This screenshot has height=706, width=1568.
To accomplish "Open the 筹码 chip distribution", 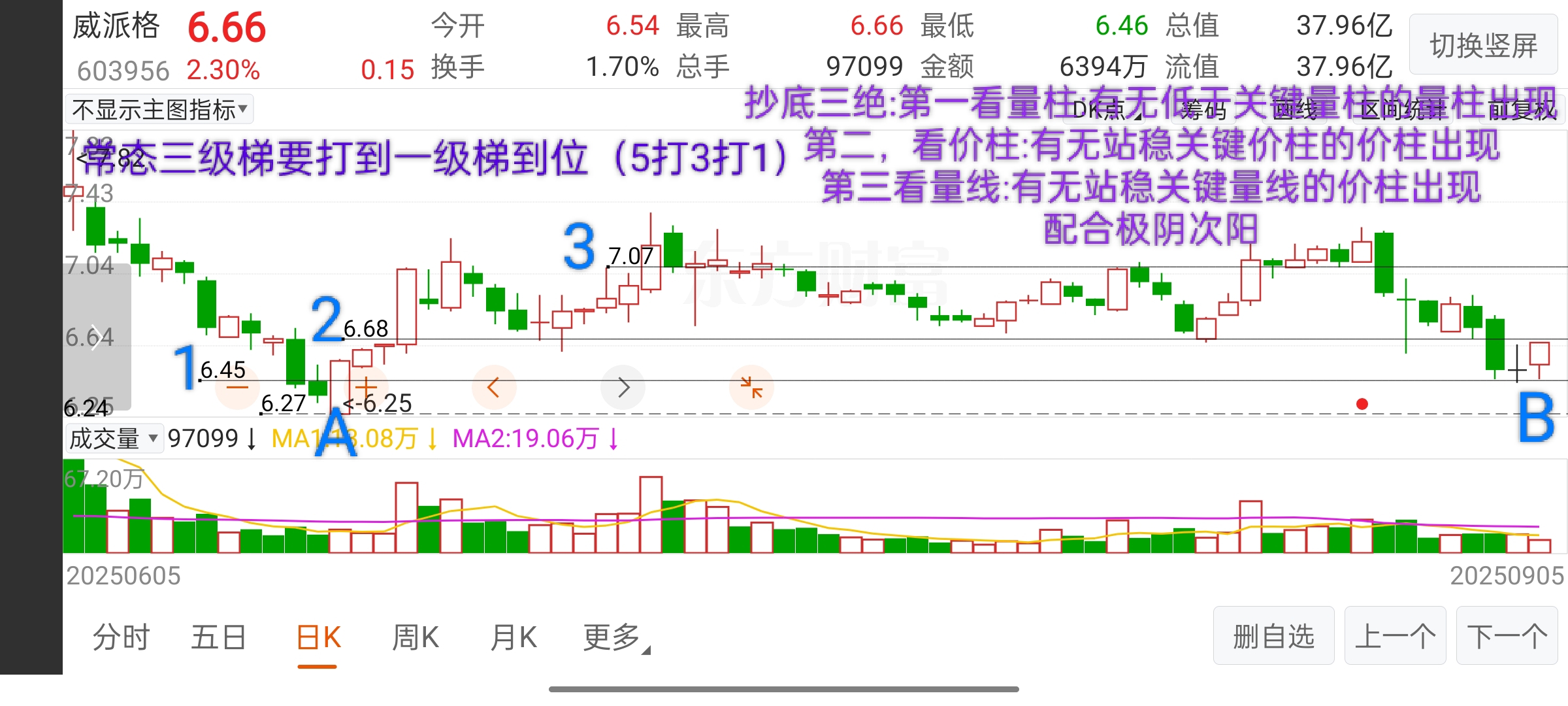I will 1203,110.
